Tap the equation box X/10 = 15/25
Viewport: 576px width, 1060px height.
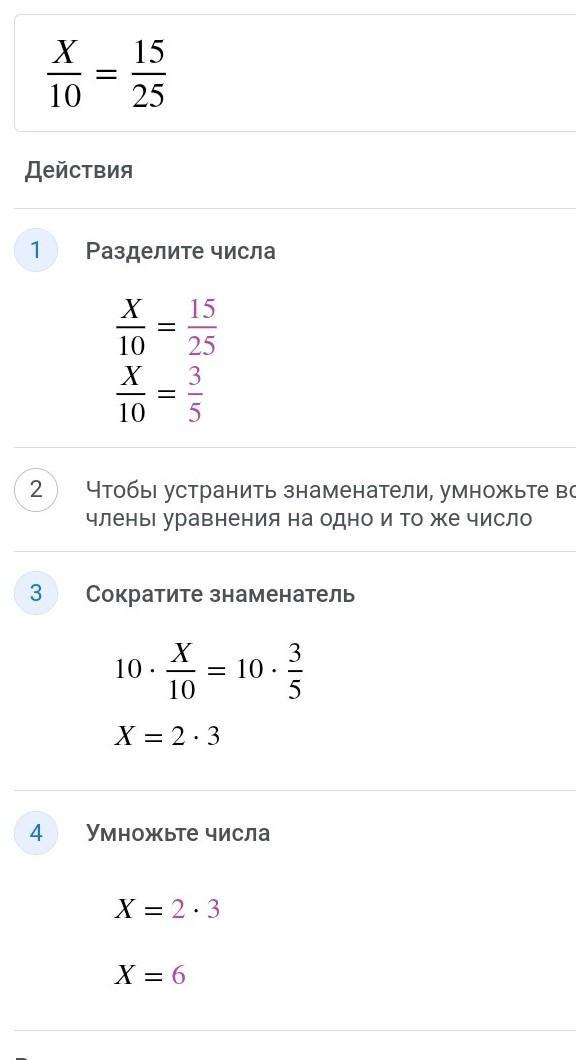(295, 72)
